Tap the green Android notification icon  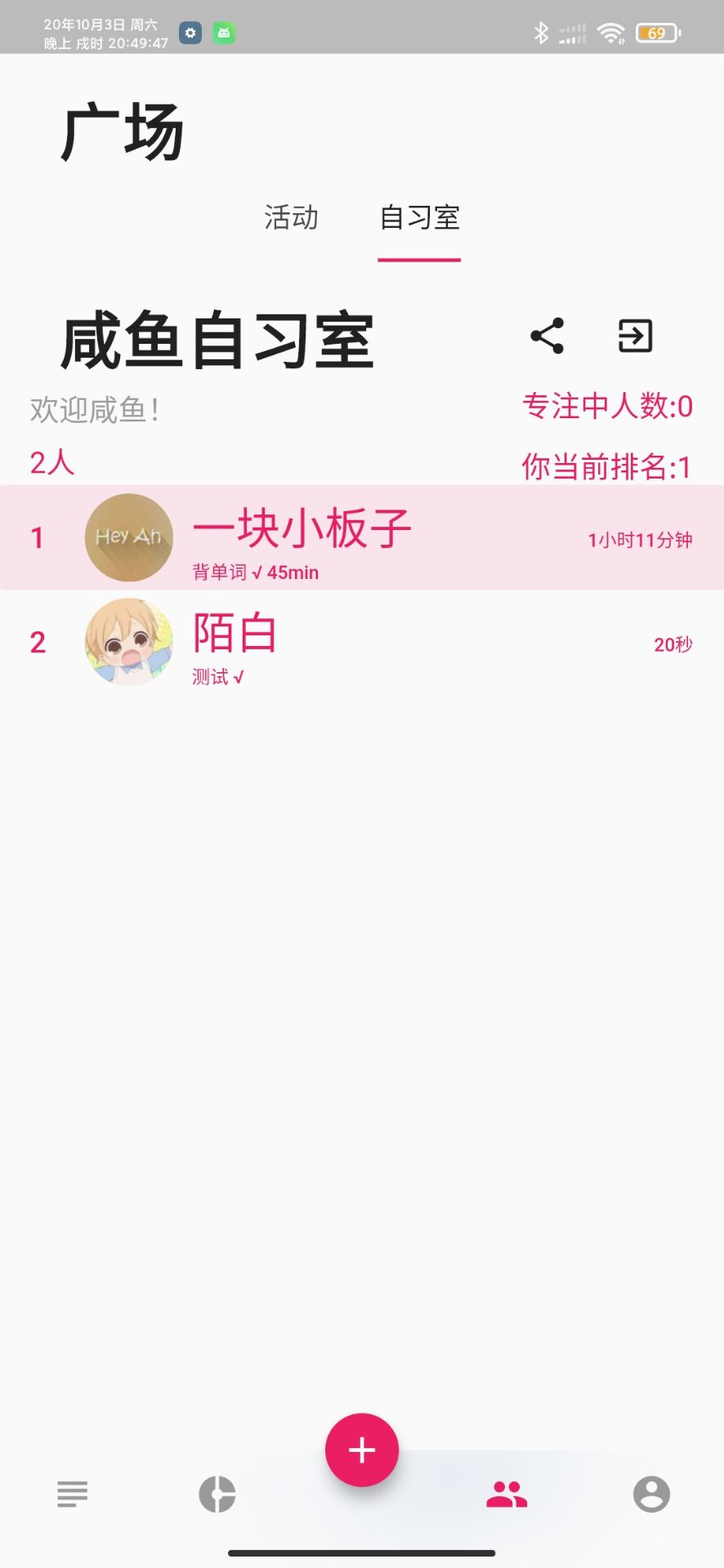coord(222,33)
